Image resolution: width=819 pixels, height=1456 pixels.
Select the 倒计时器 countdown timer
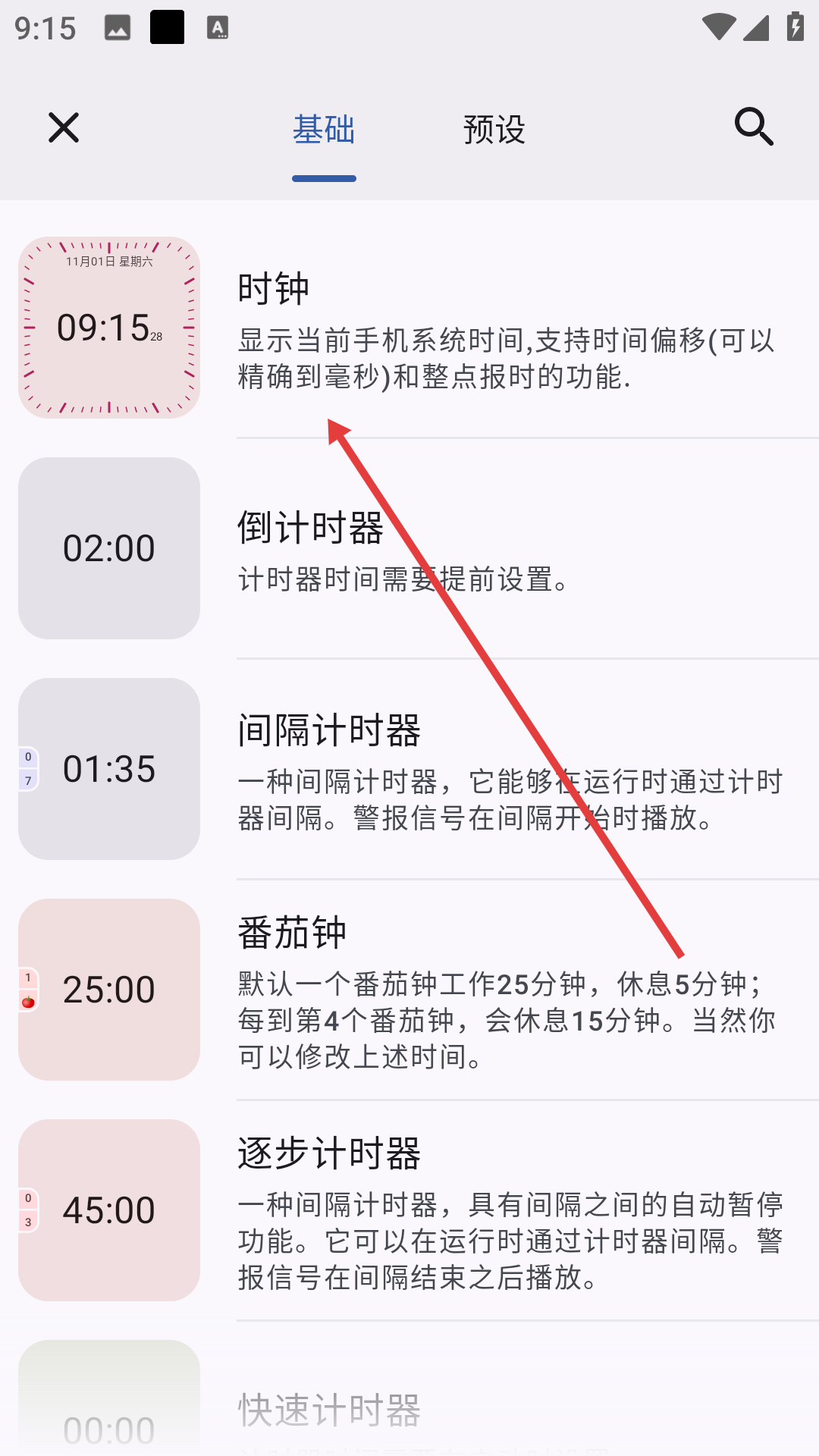[x=409, y=548]
